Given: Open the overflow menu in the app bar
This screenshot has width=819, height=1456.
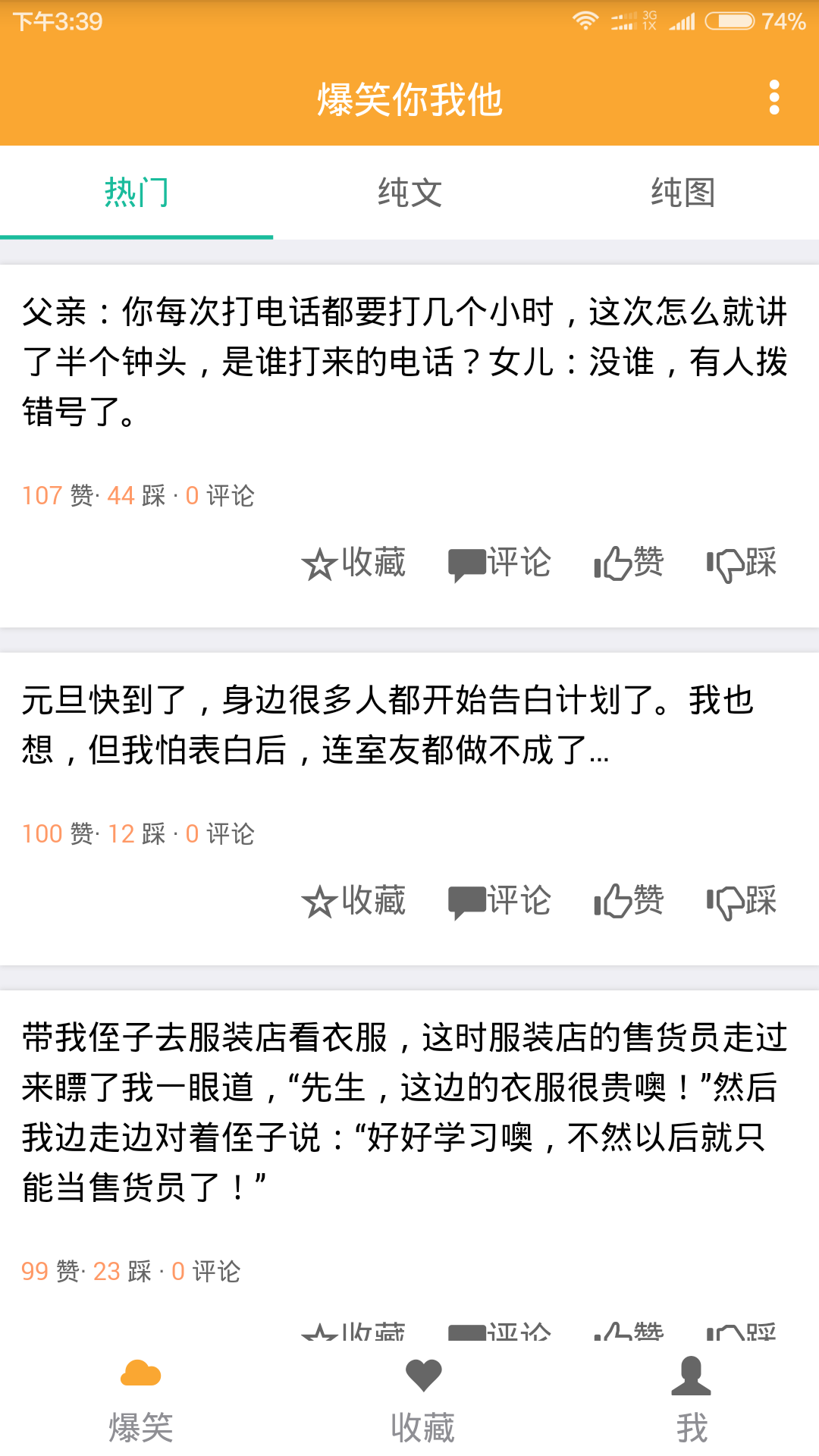Looking at the screenshot, I should click(773, 98).
